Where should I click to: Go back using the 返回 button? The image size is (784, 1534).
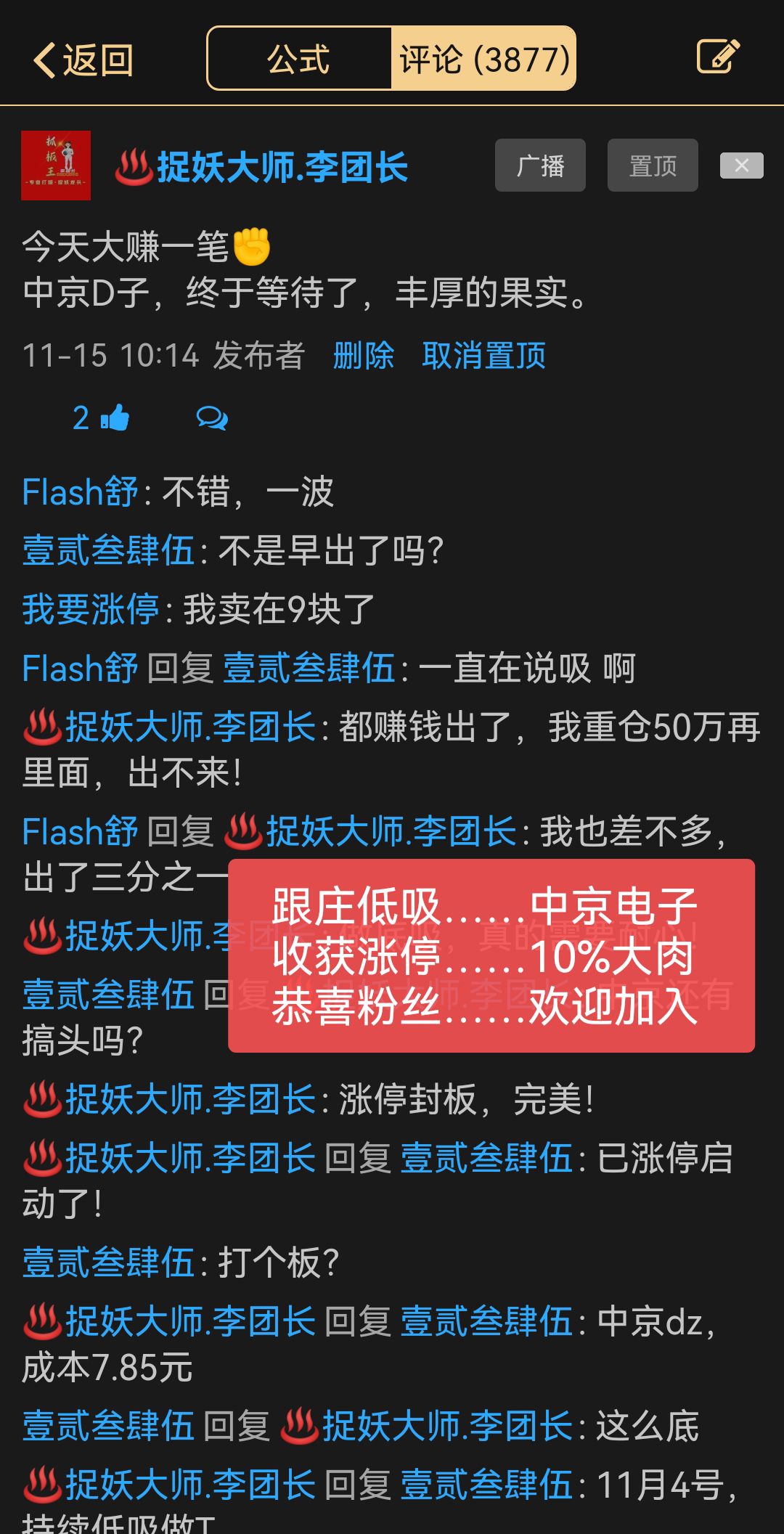coord(83,60)
